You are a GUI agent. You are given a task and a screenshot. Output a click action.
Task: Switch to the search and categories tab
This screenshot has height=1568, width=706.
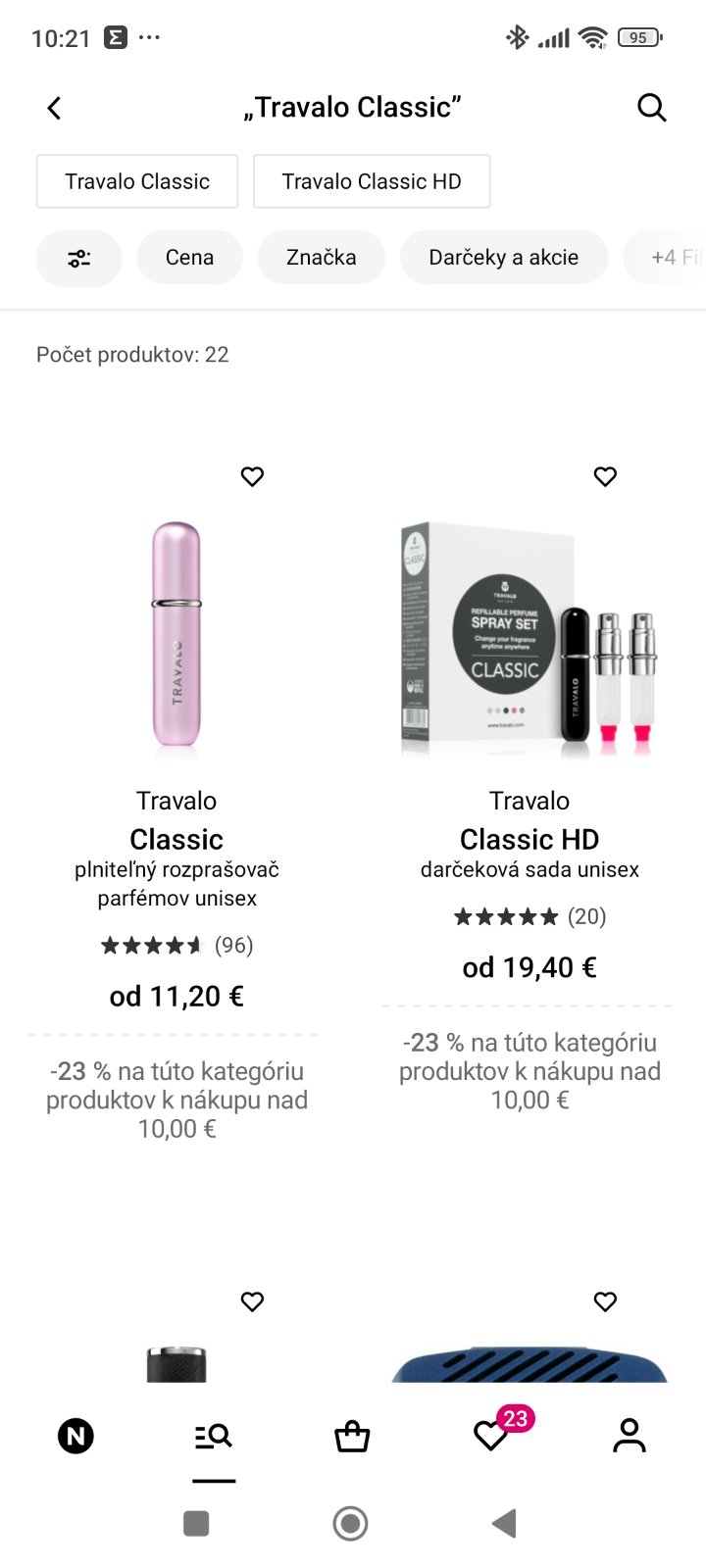214,1437
